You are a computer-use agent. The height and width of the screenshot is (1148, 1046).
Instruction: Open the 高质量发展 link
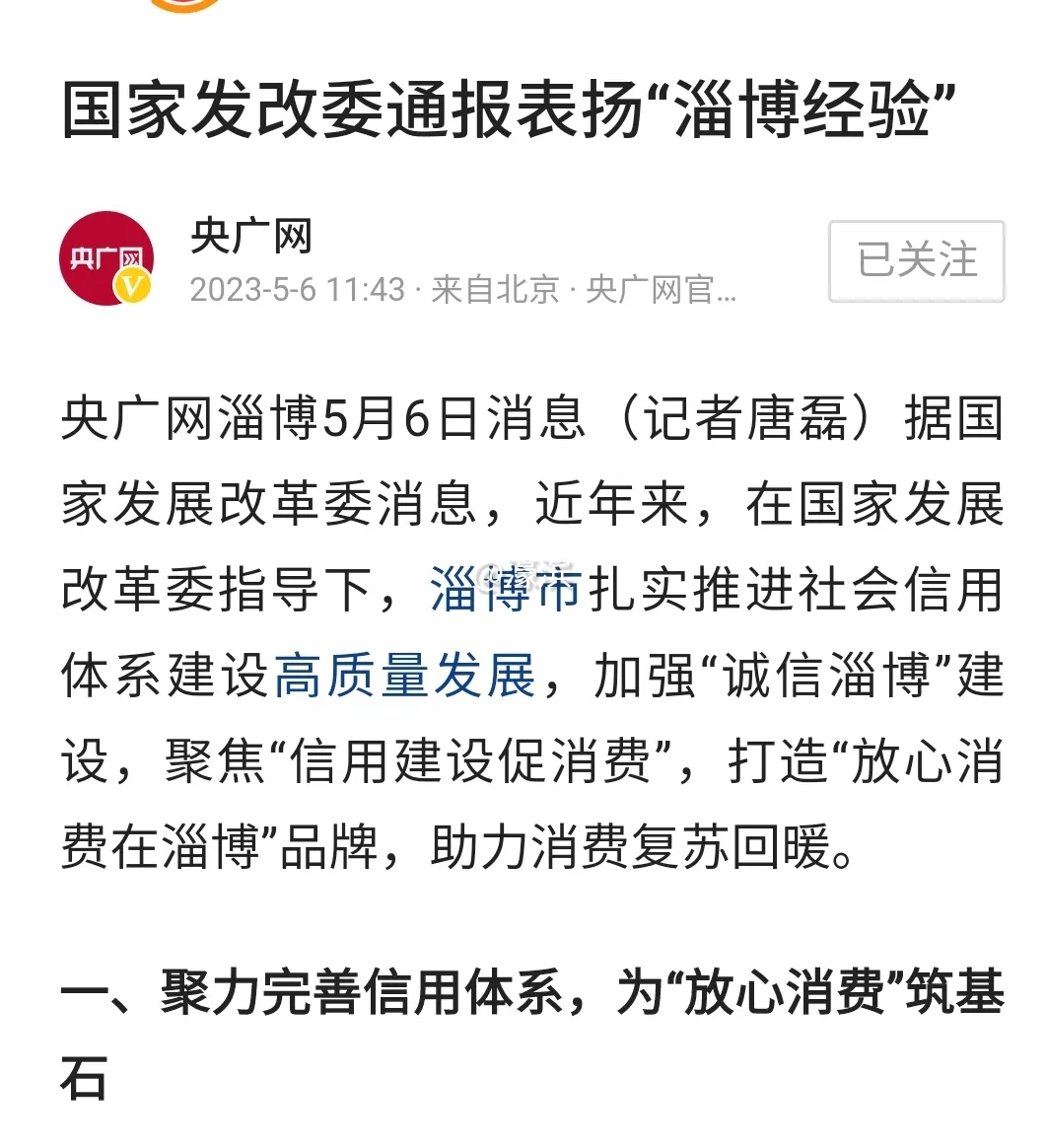[404, 677]
